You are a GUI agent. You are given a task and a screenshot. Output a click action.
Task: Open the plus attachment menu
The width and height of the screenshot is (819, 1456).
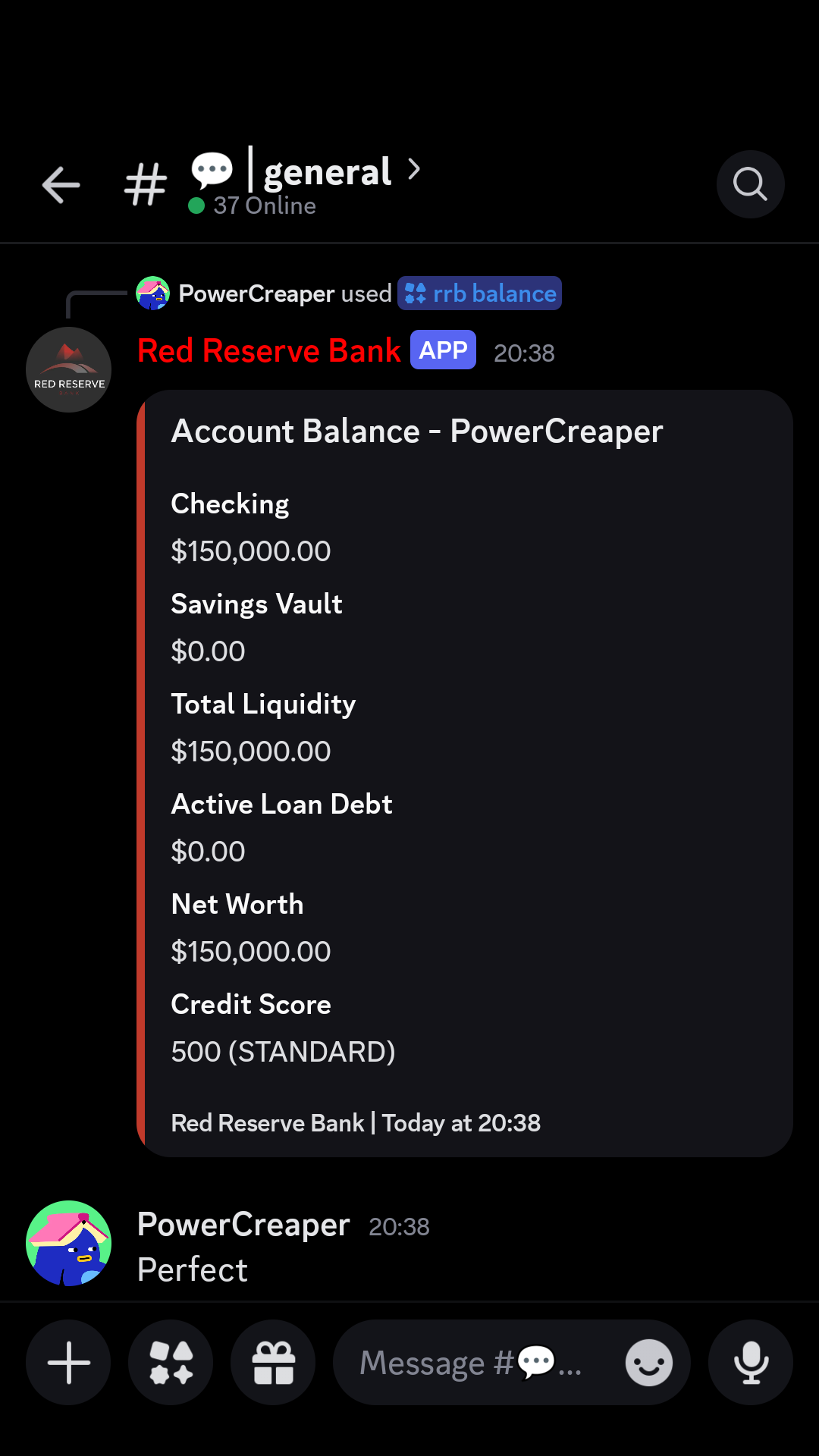click(x=68, y=1363)
